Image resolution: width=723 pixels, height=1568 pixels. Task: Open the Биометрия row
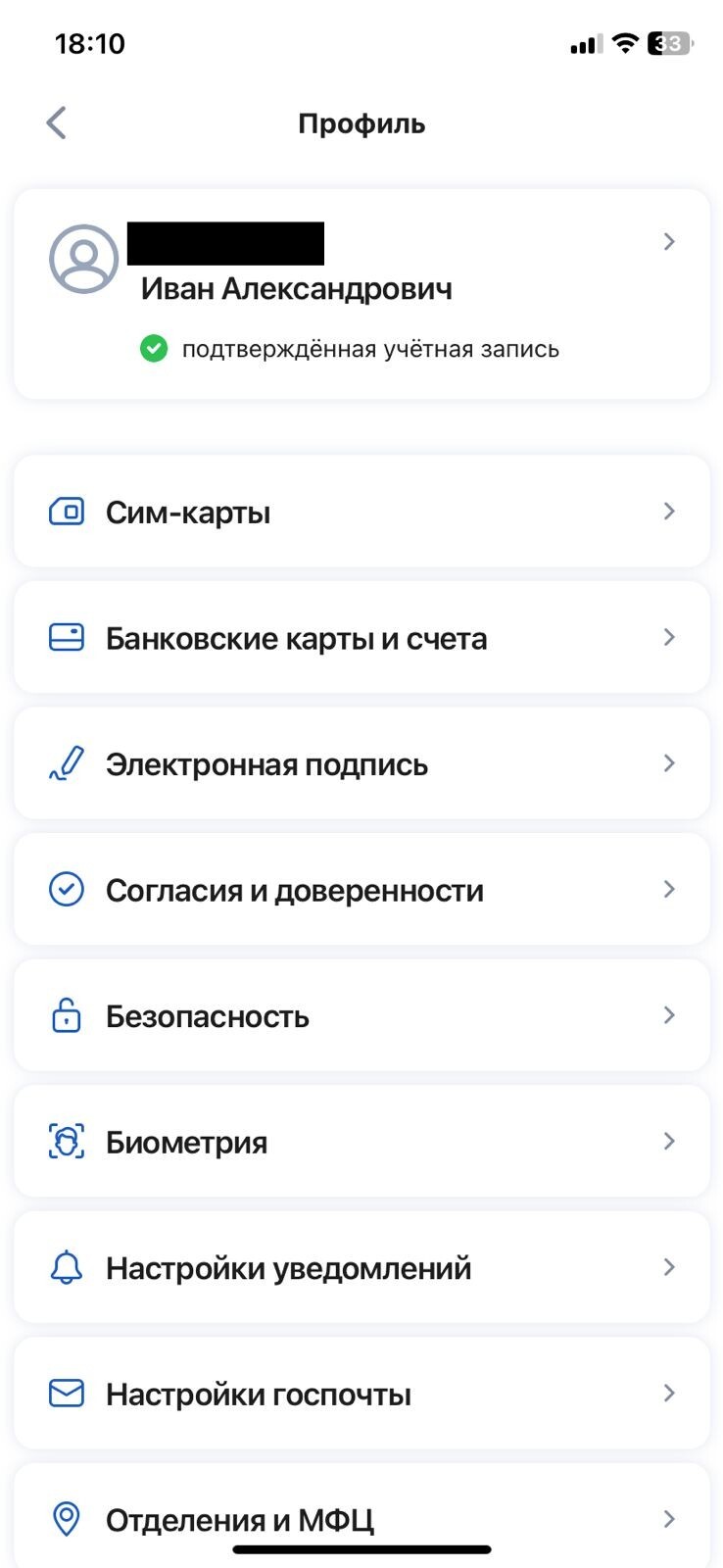point(361,1141)
